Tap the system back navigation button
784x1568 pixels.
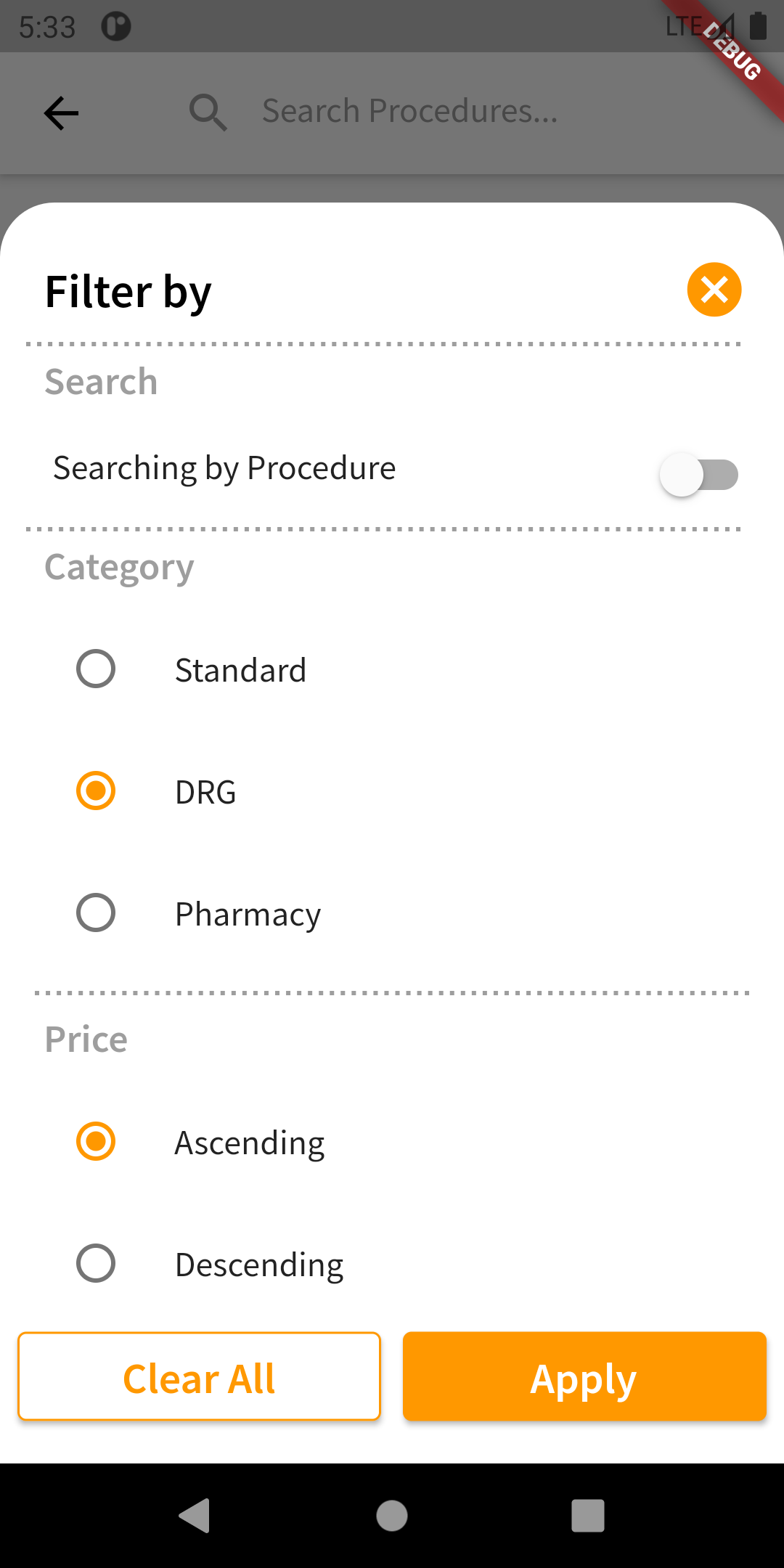pyautogui.click(x=195, y=1516)
